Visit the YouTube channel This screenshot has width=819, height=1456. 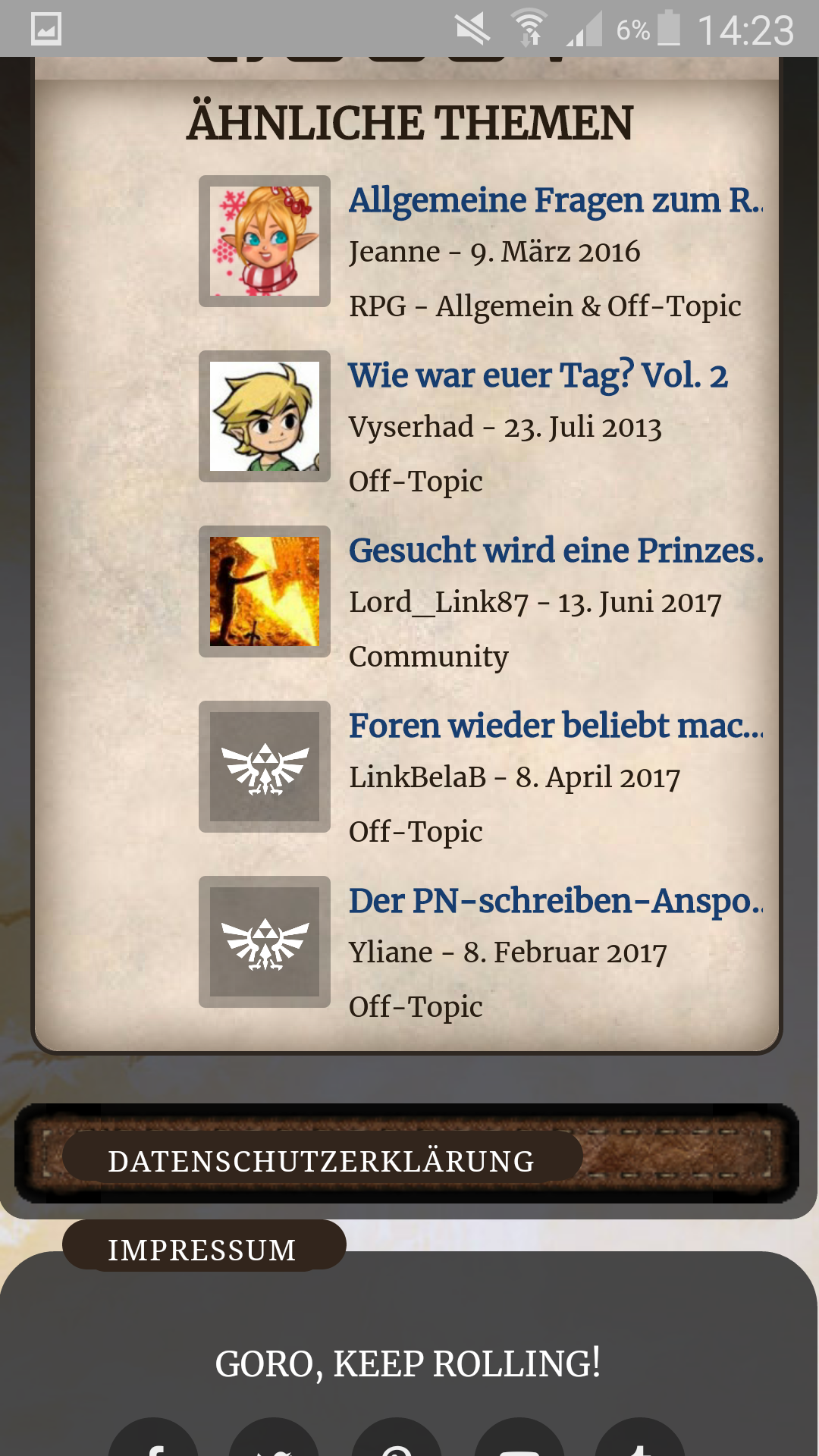point(519,1441)
